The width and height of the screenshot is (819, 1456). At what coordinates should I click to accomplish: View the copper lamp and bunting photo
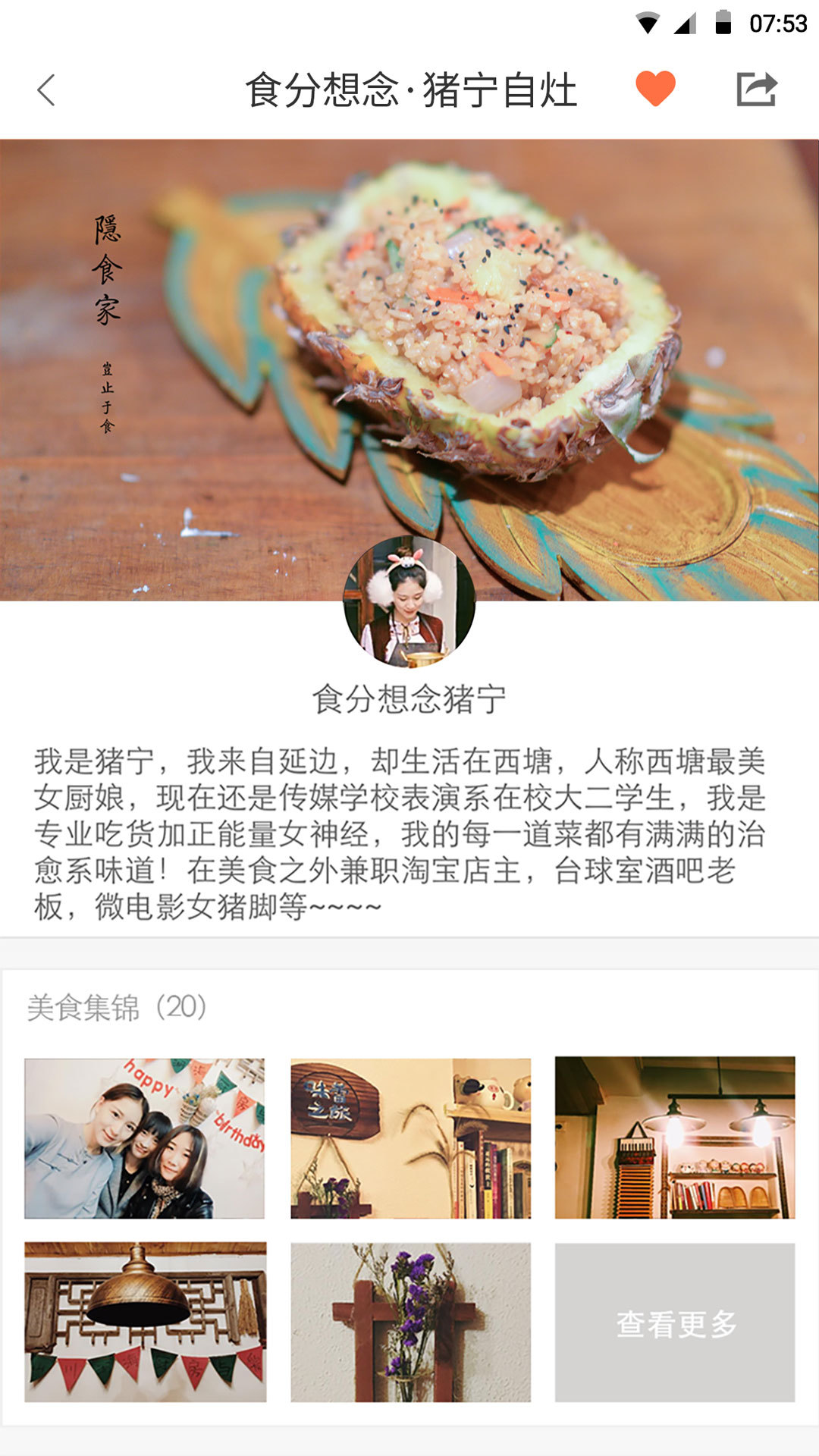point(145,1322)
